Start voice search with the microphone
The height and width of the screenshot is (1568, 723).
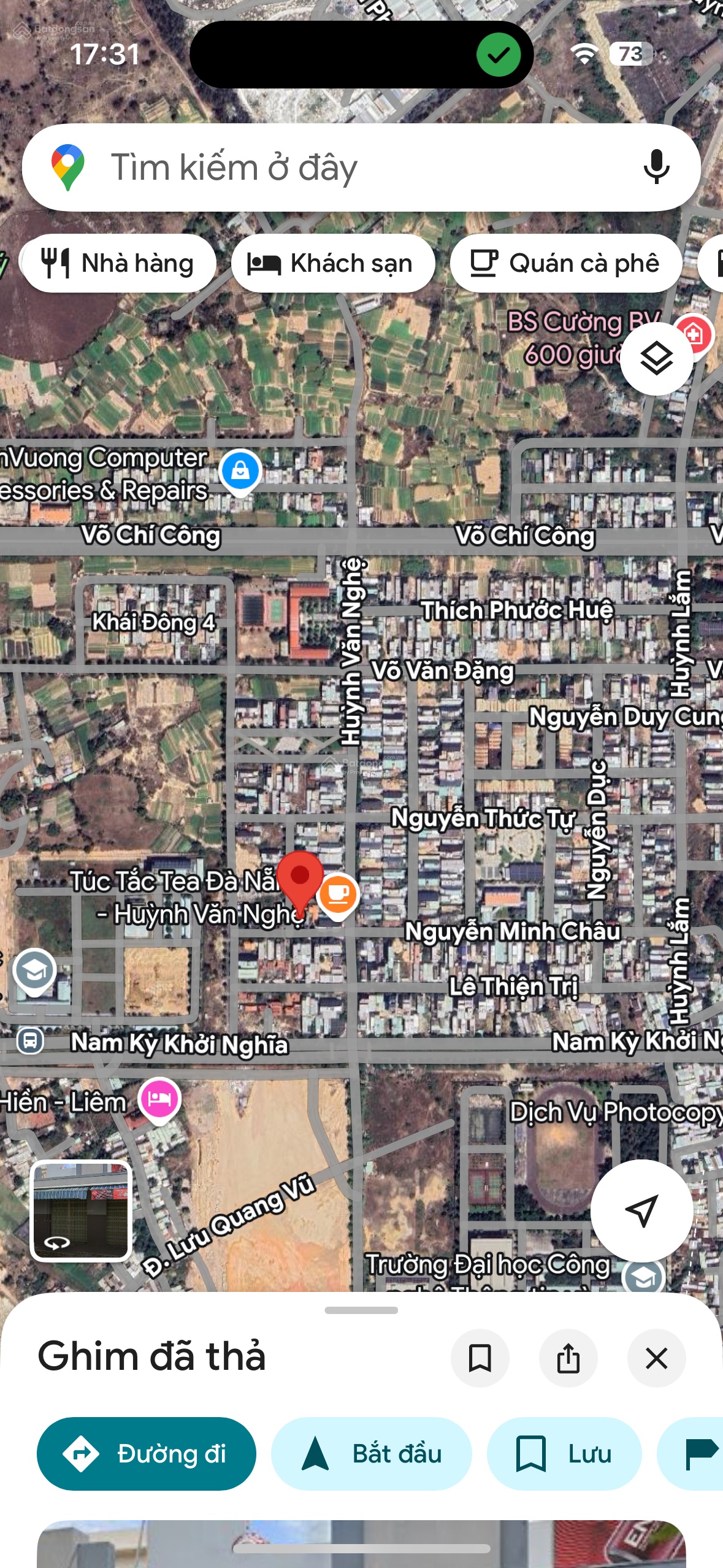(x=656, y=167)
